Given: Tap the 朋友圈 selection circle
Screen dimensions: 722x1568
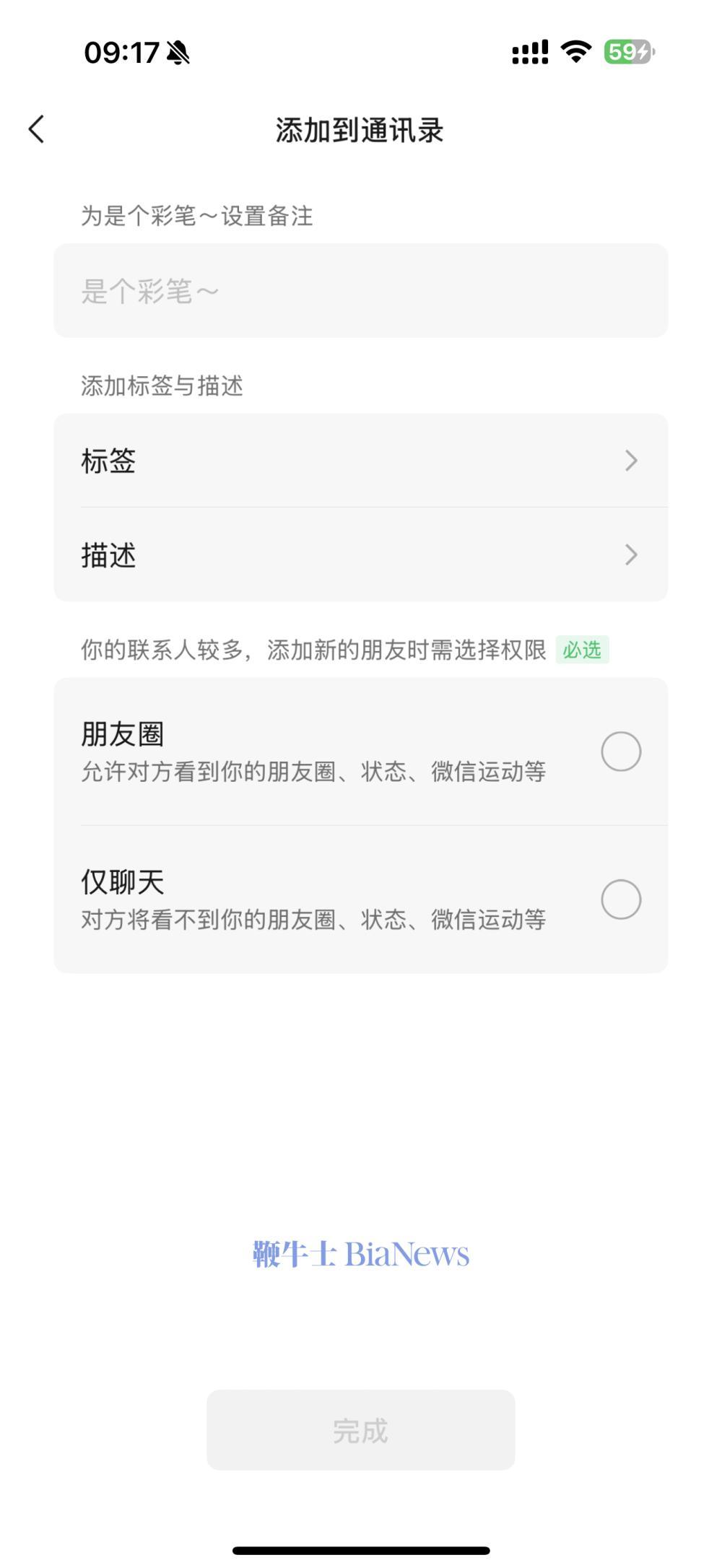Looking at the screenshot, I should tap(622, 752).
